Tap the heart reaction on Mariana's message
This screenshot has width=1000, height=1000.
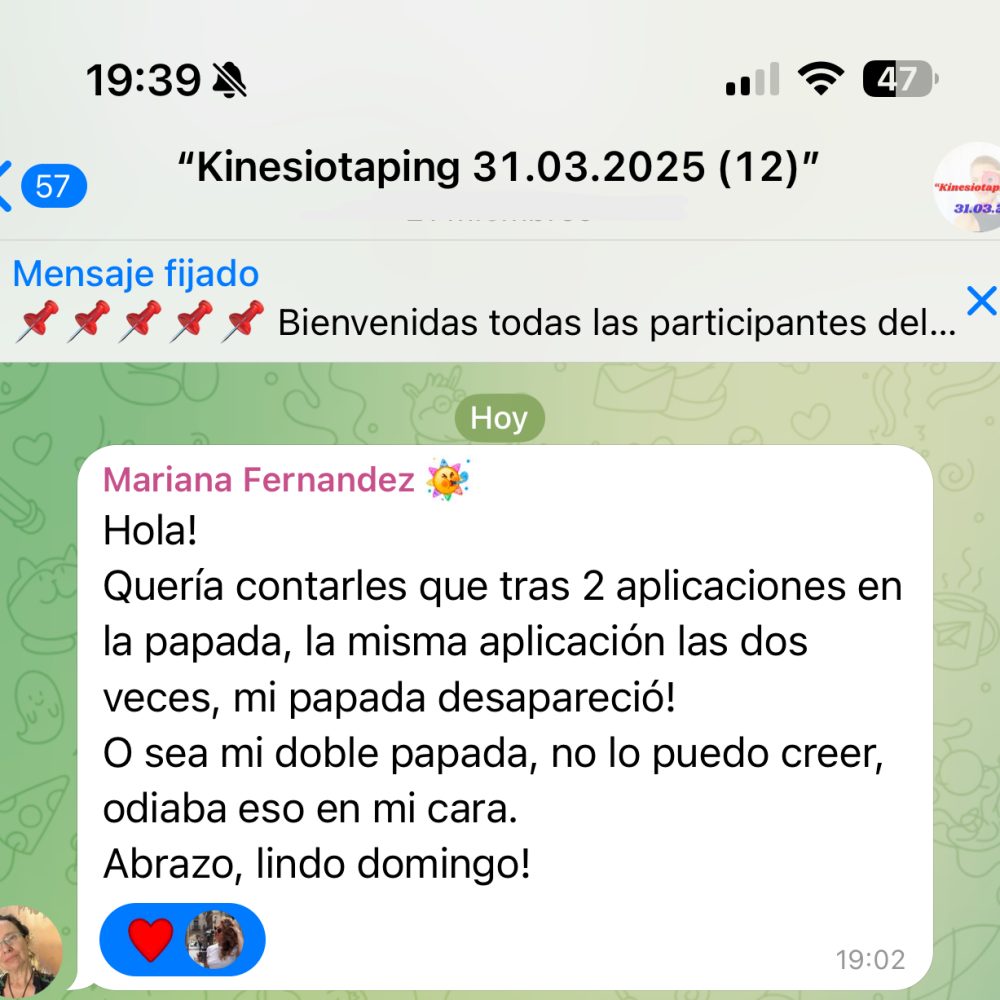coord(151,940)
